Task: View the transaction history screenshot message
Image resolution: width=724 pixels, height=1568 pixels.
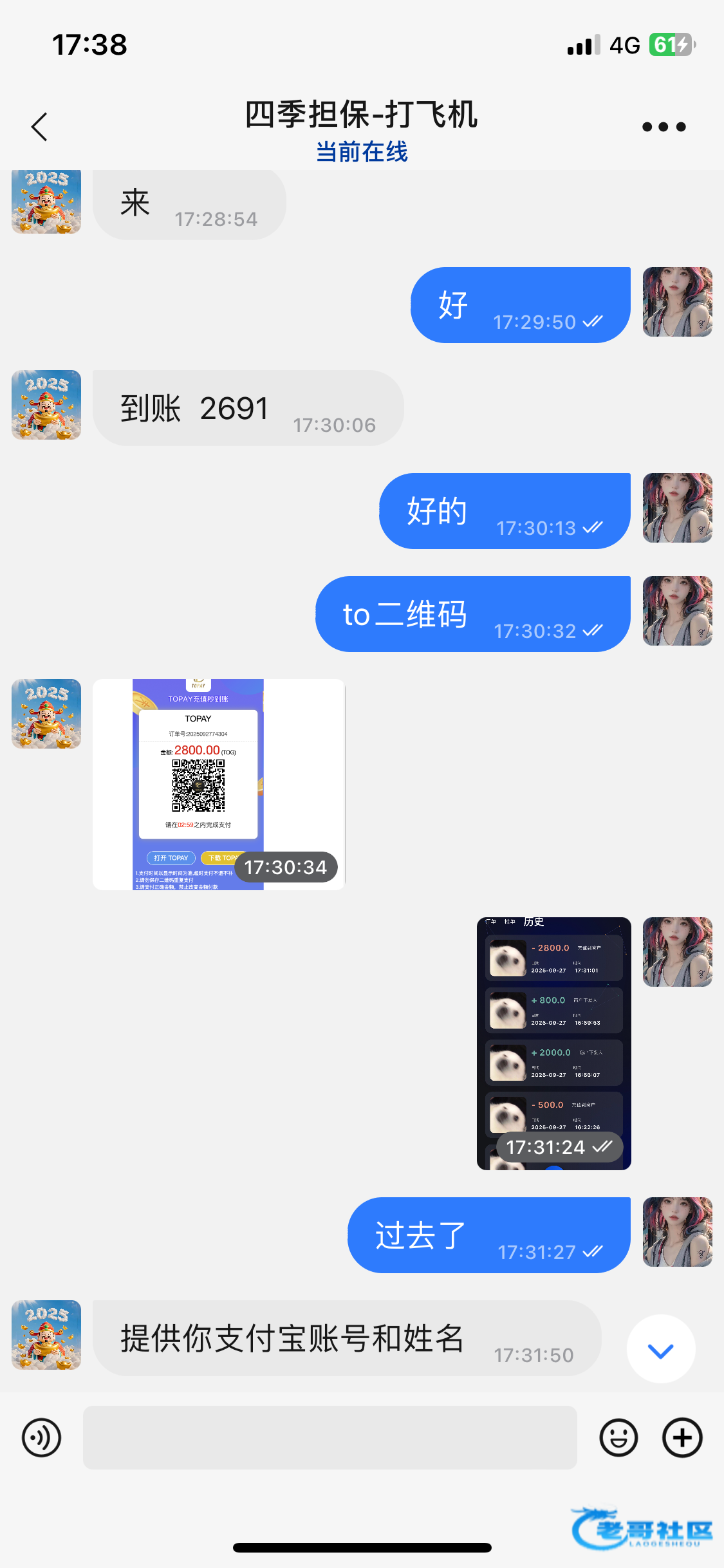Action: (553, 1043)
